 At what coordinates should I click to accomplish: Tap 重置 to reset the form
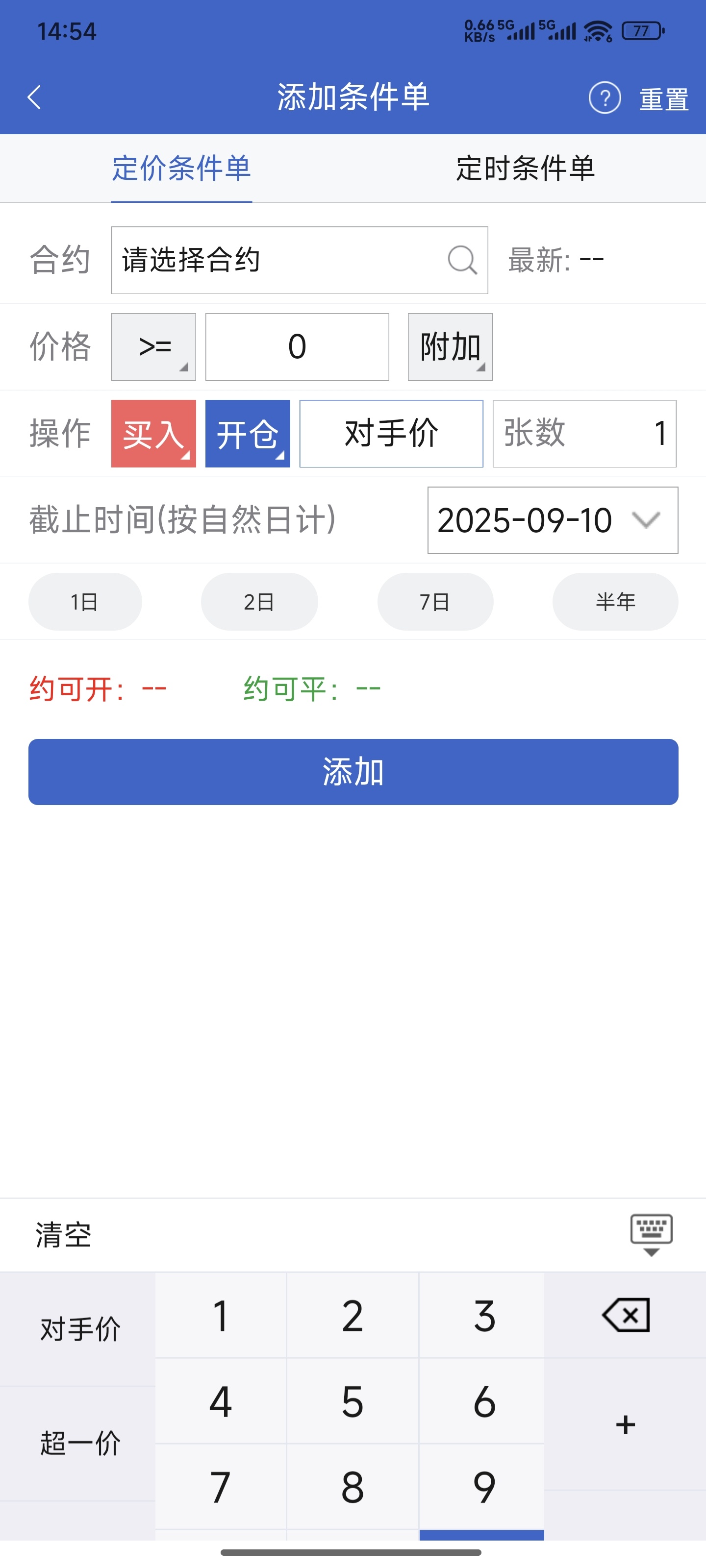(663, 99)
